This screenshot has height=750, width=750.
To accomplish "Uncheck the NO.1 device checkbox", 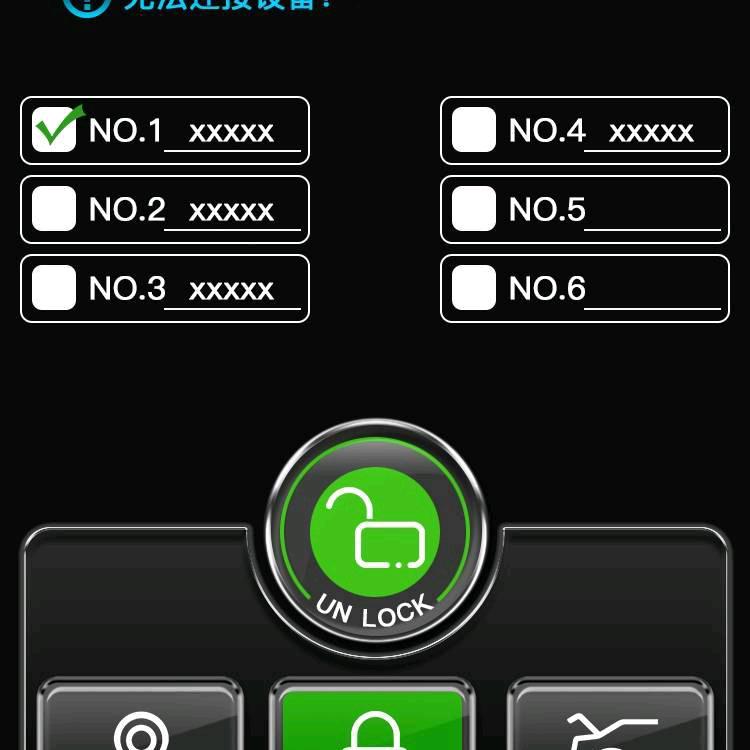I will click(54, 130).
